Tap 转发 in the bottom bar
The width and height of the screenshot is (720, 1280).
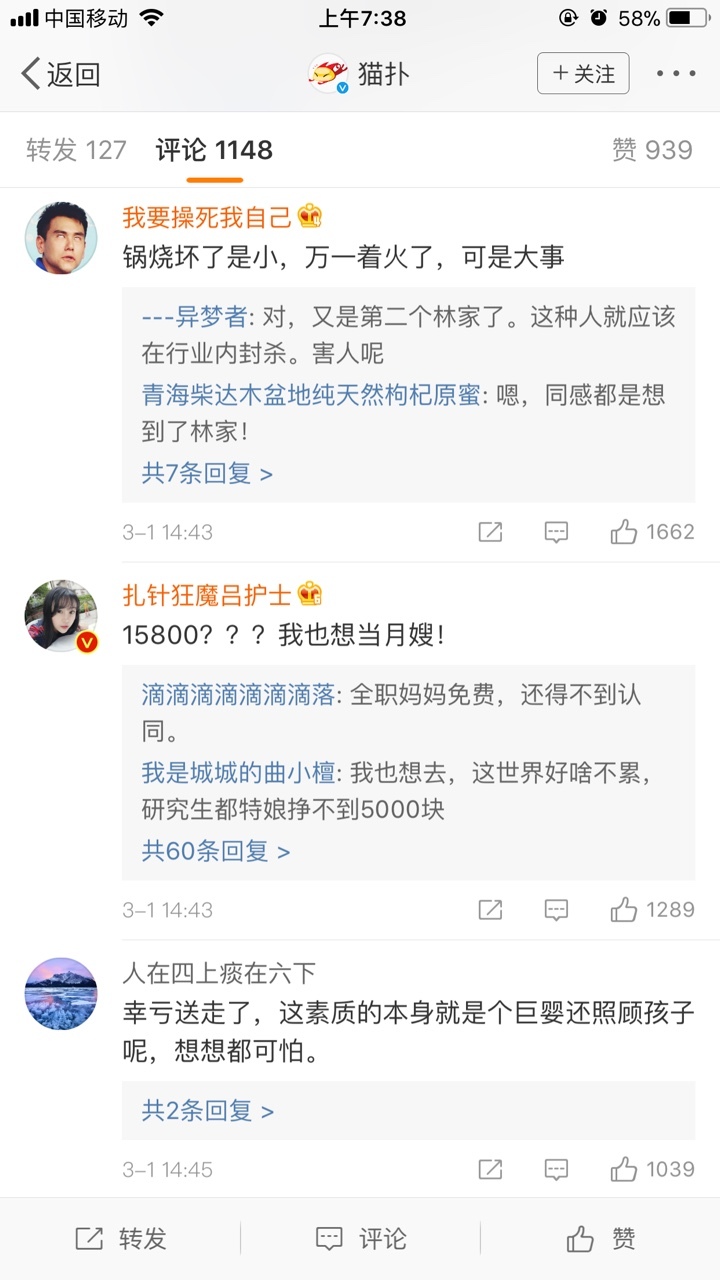click(x=120, y=1239)
